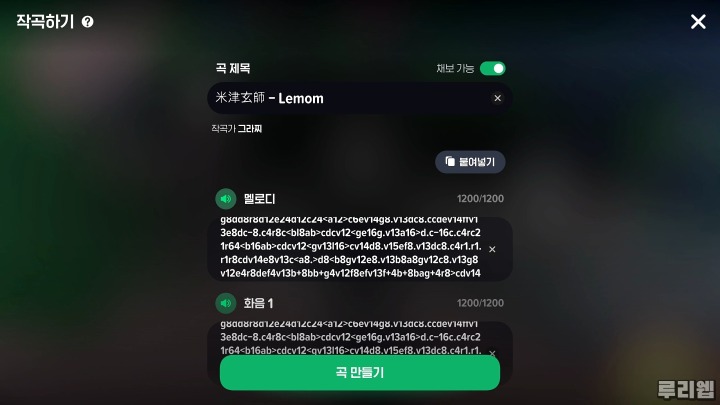Play the 멜로디 track preview
720x405 pixels.
(x=225, y=198)
